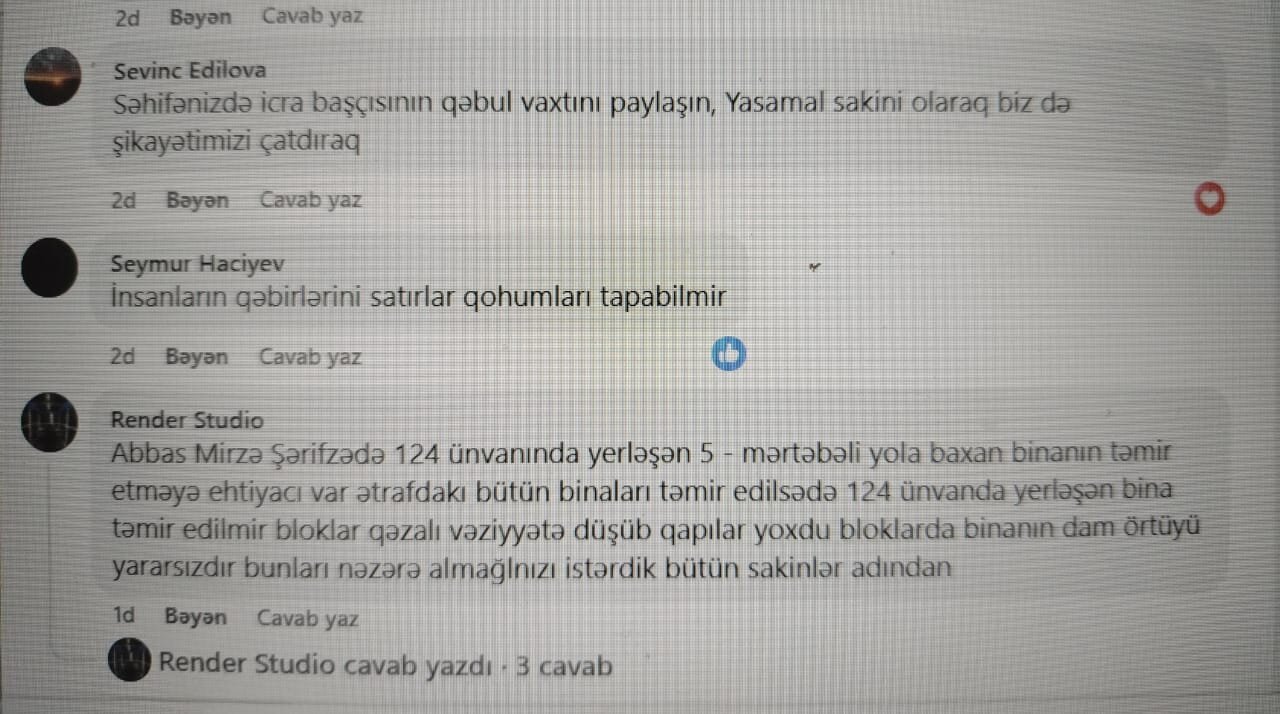This screenshot has width=1280, height=714.
Task: View like reaction on Seymur Haciyev's comment
Action: point(730,353)
